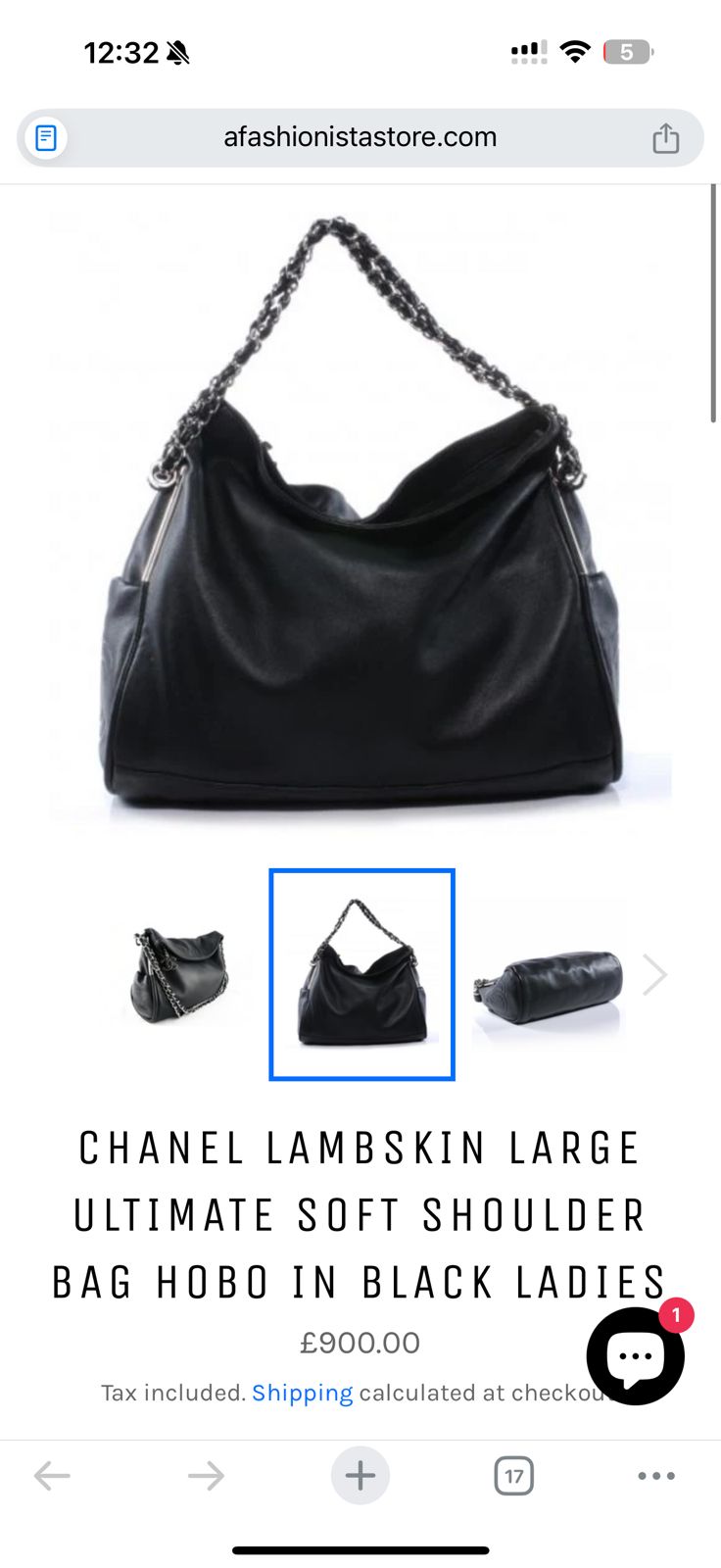Select the folded-flap bag thumbnail
The width and height of the screenshot is (721, 1568).
[x=178, y=975]
